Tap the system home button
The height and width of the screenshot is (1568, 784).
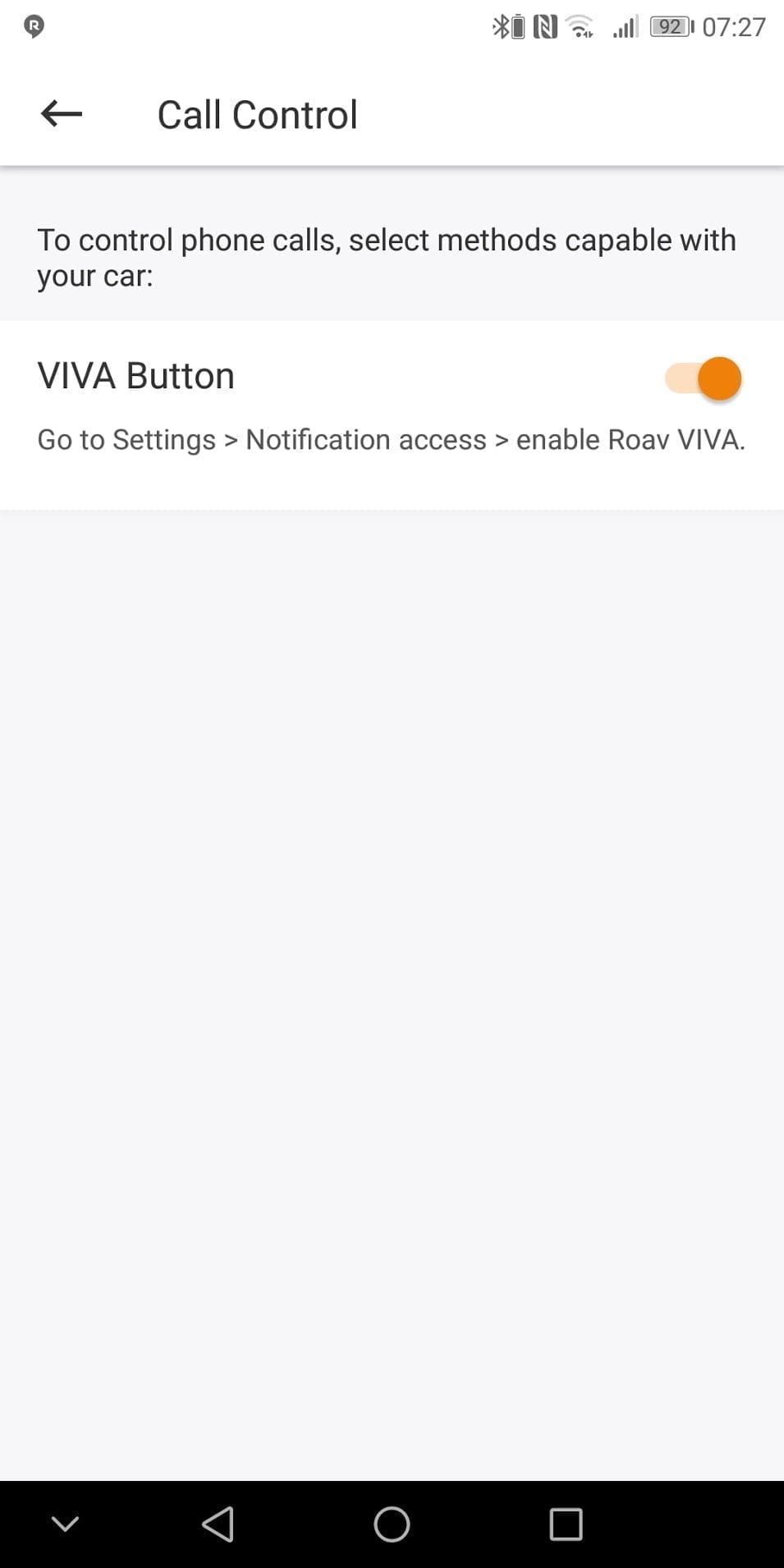point(392,1524)
